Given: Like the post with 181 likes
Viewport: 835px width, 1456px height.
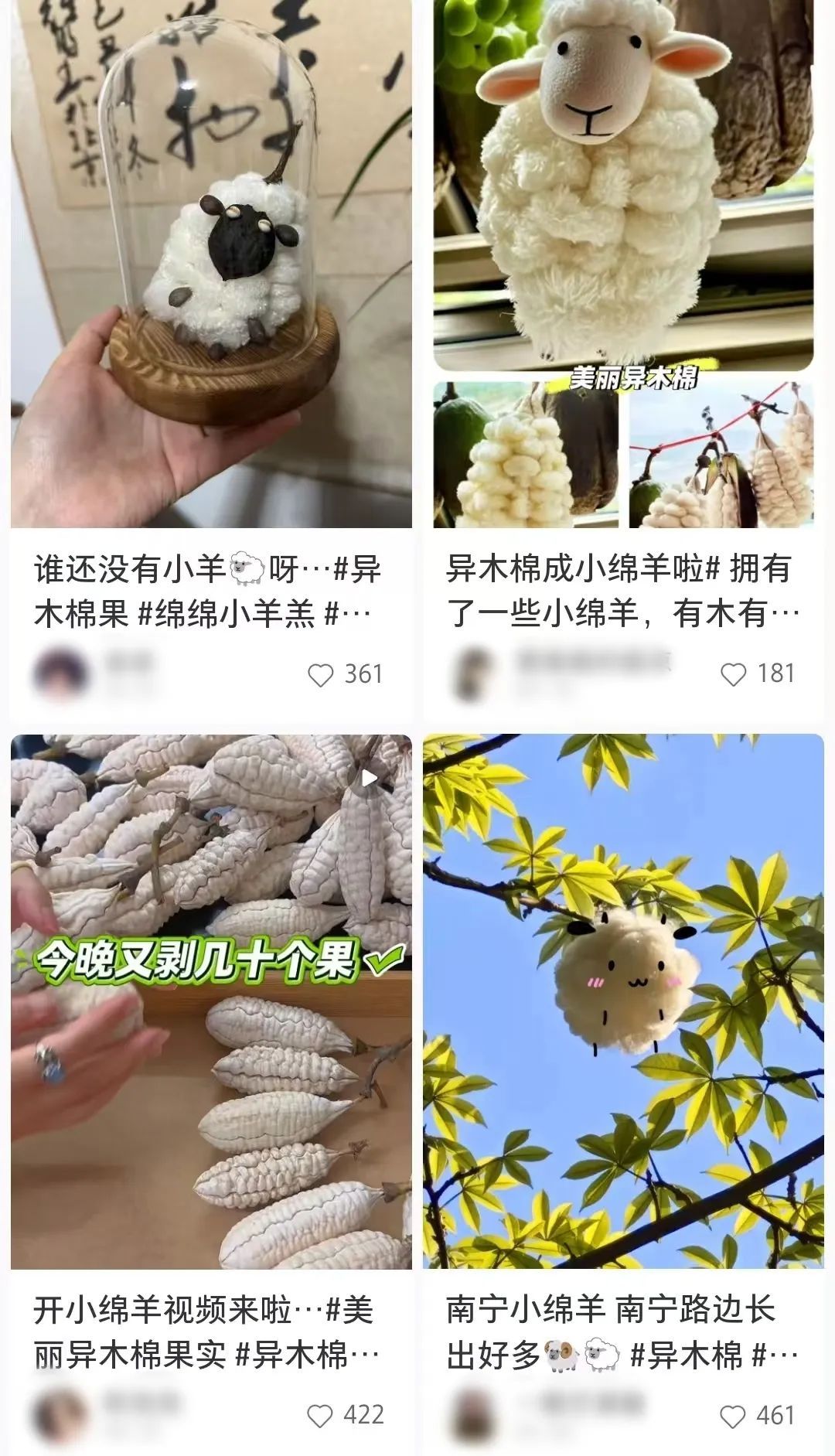Looking at the screenshot, I should (x=732, y=674).
